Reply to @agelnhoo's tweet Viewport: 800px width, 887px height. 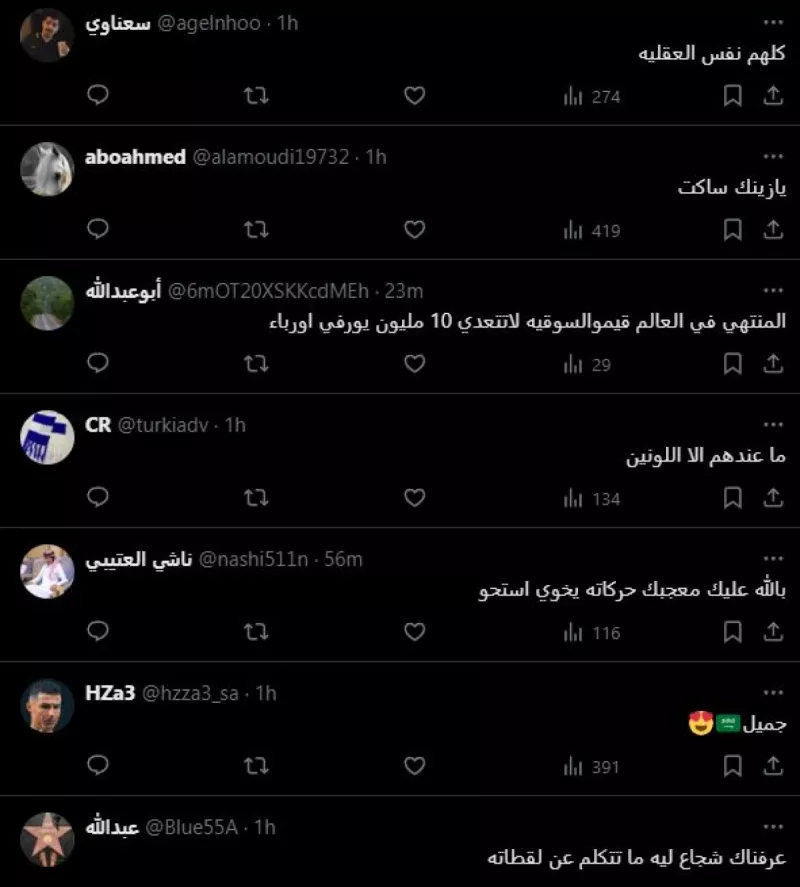point(98,96)
